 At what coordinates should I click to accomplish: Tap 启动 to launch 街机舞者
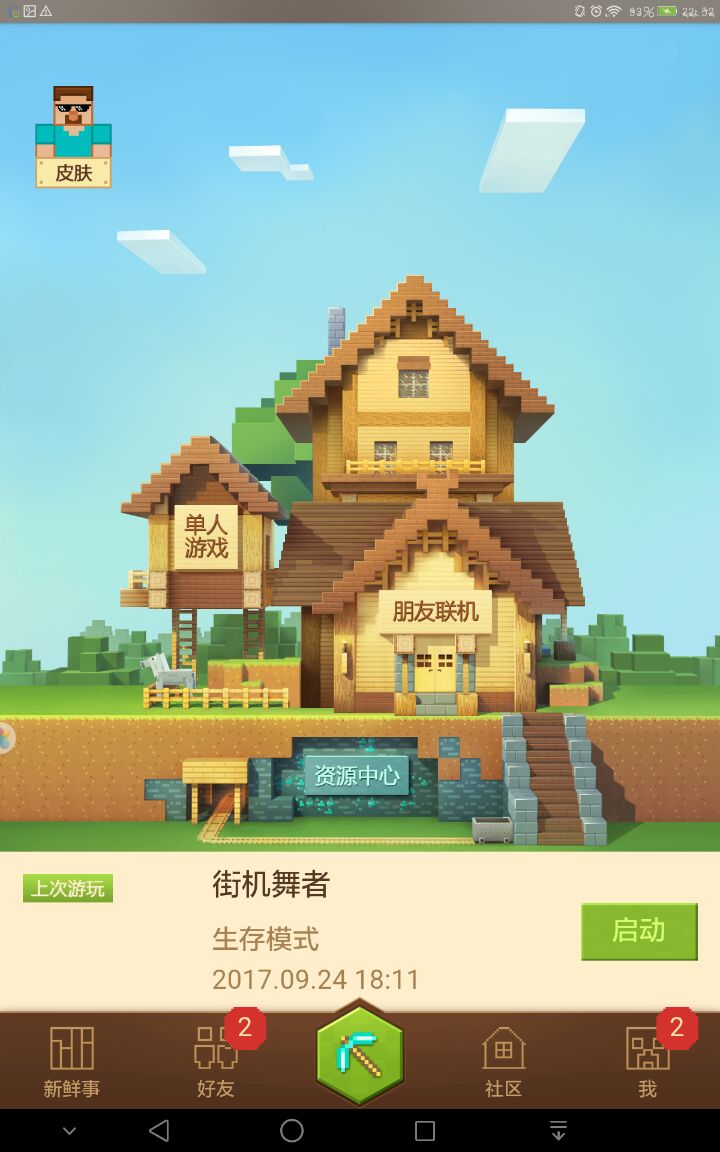point(639,931)
